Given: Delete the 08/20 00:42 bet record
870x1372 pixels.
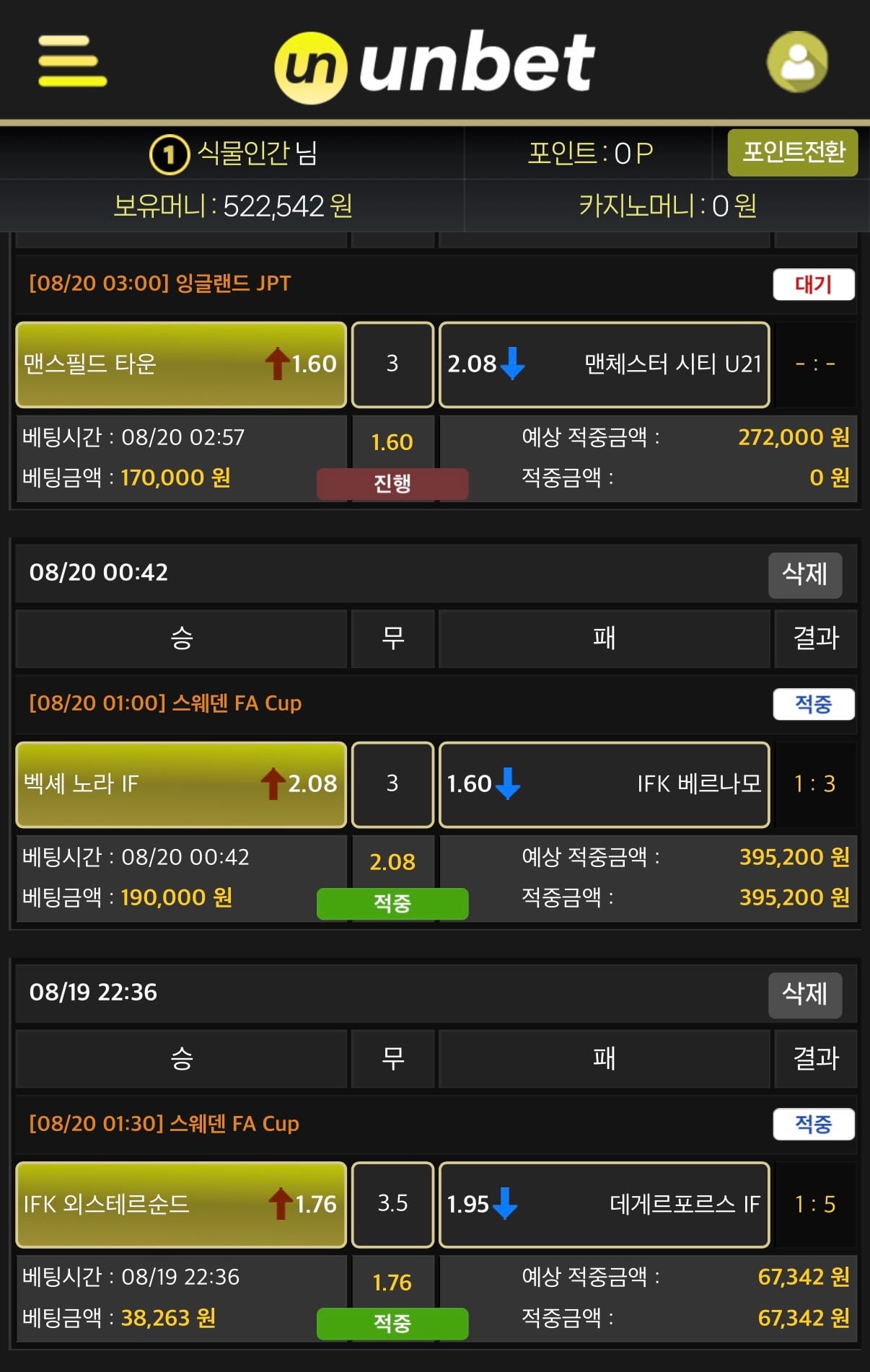Looking at the screenshot, I should point(805,575).
